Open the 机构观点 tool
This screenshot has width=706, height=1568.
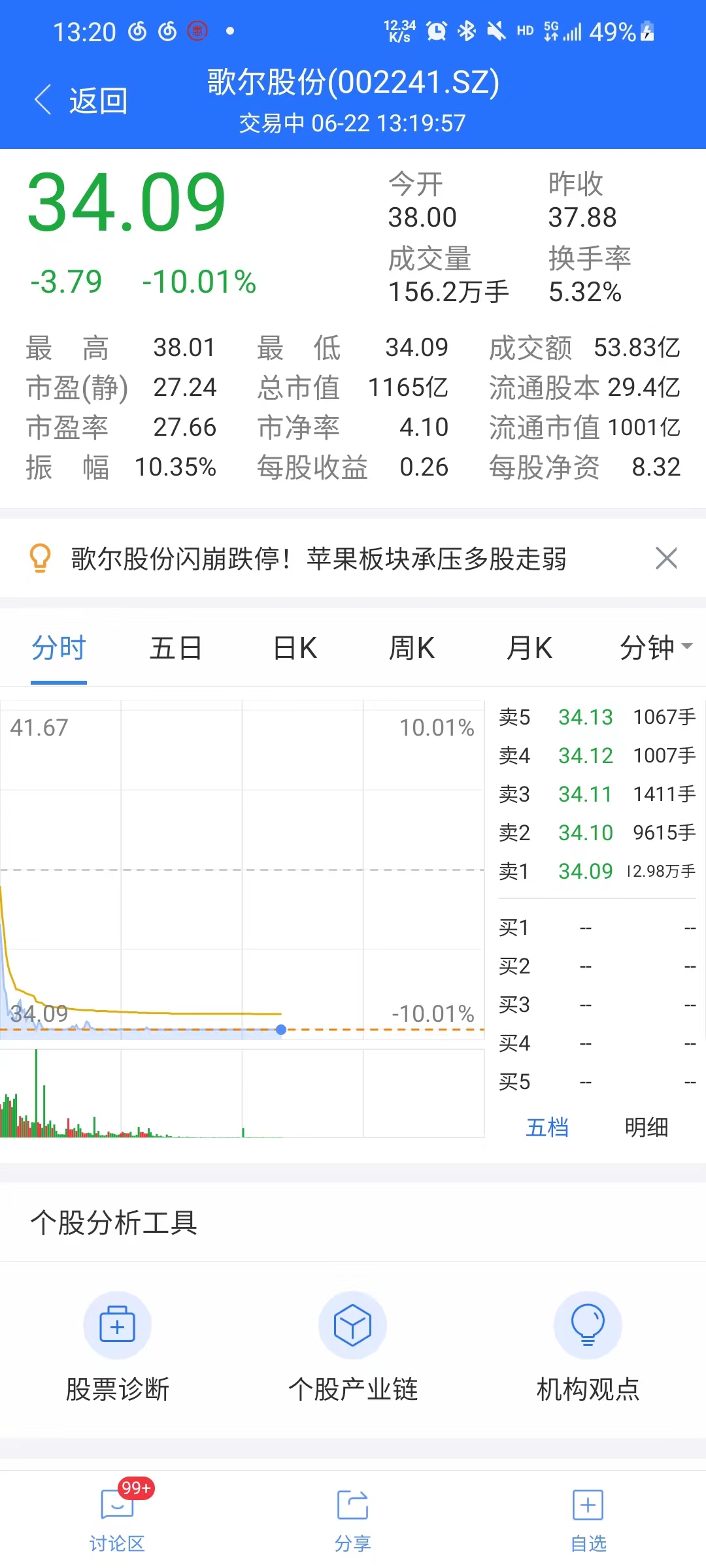[x=588, y=1347]
